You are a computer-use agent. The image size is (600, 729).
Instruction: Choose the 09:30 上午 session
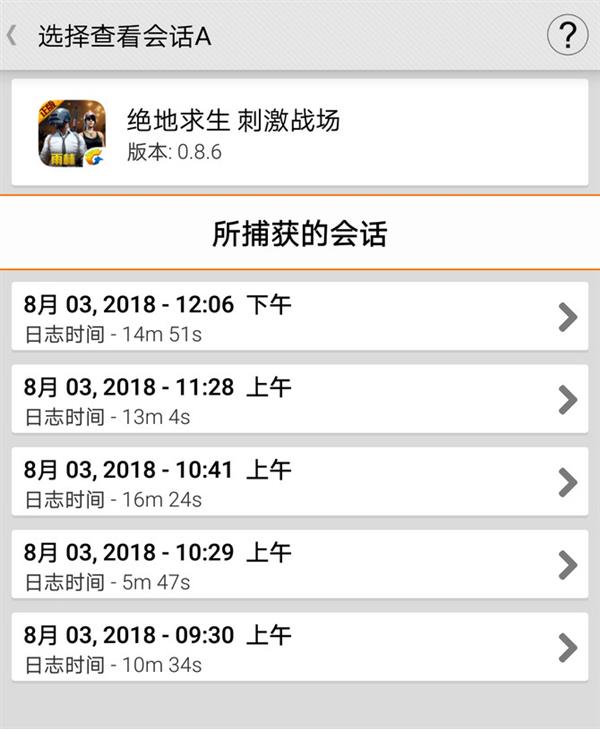(x=300, y=648)
